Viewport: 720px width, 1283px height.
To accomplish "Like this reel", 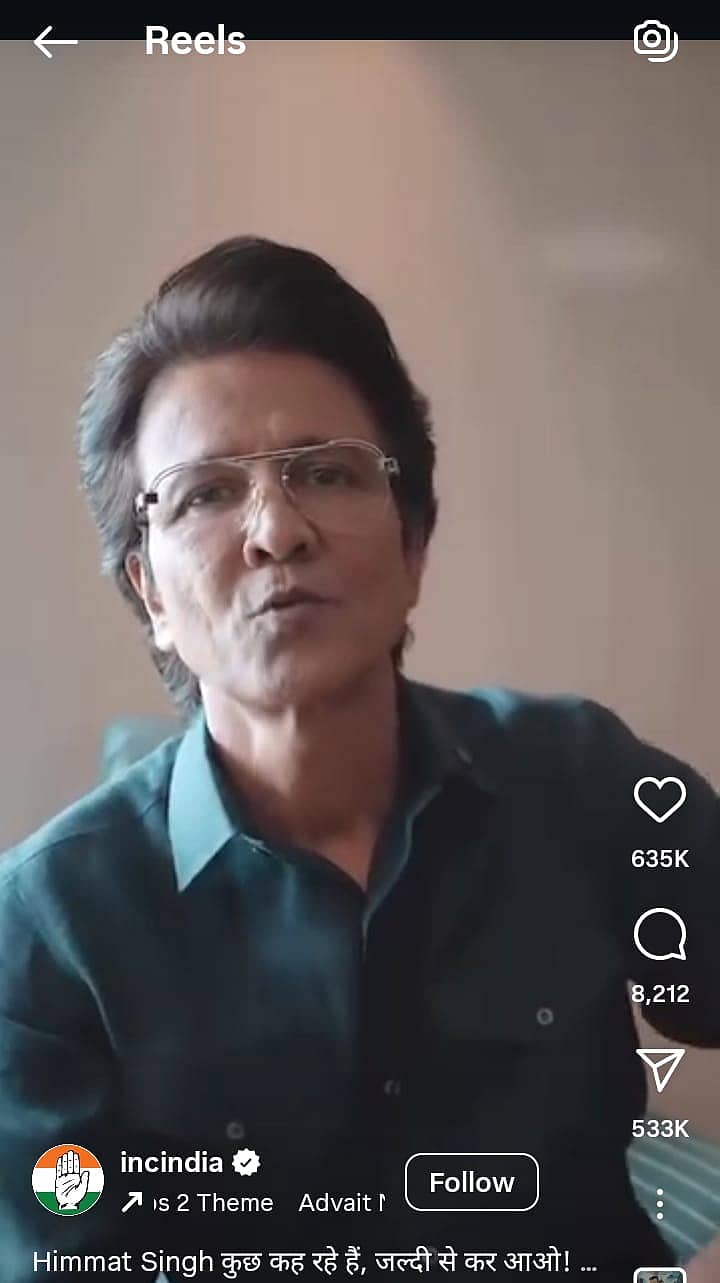I will coord(660,800).
